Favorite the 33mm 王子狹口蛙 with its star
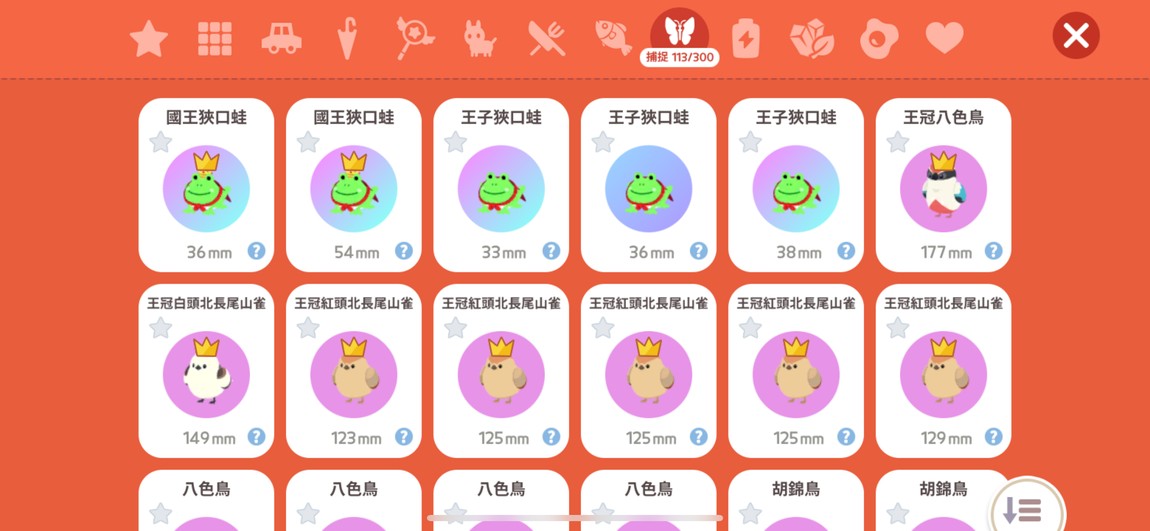The width and height of the screenshot is (1150, 531). (456, 142)
